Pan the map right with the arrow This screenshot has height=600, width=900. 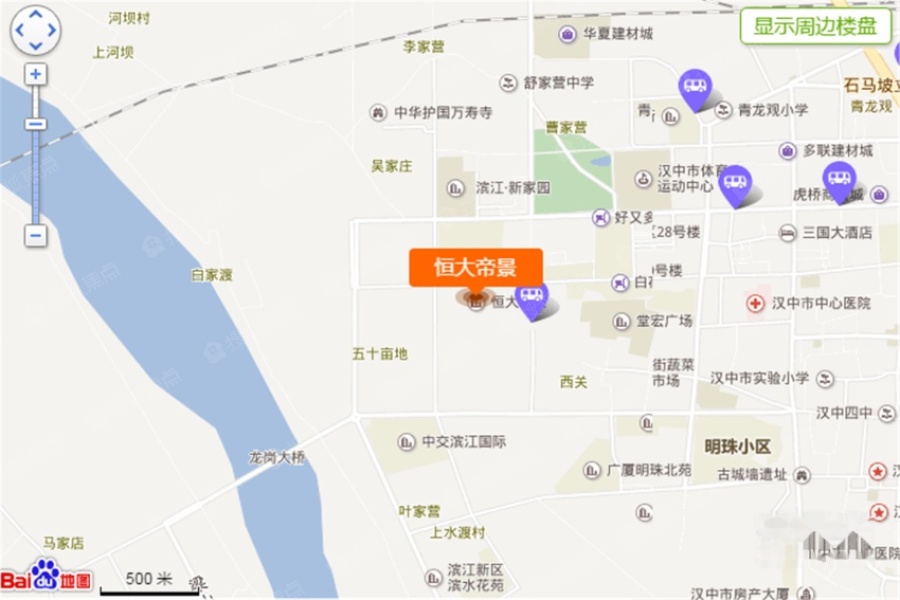[52, 31]
